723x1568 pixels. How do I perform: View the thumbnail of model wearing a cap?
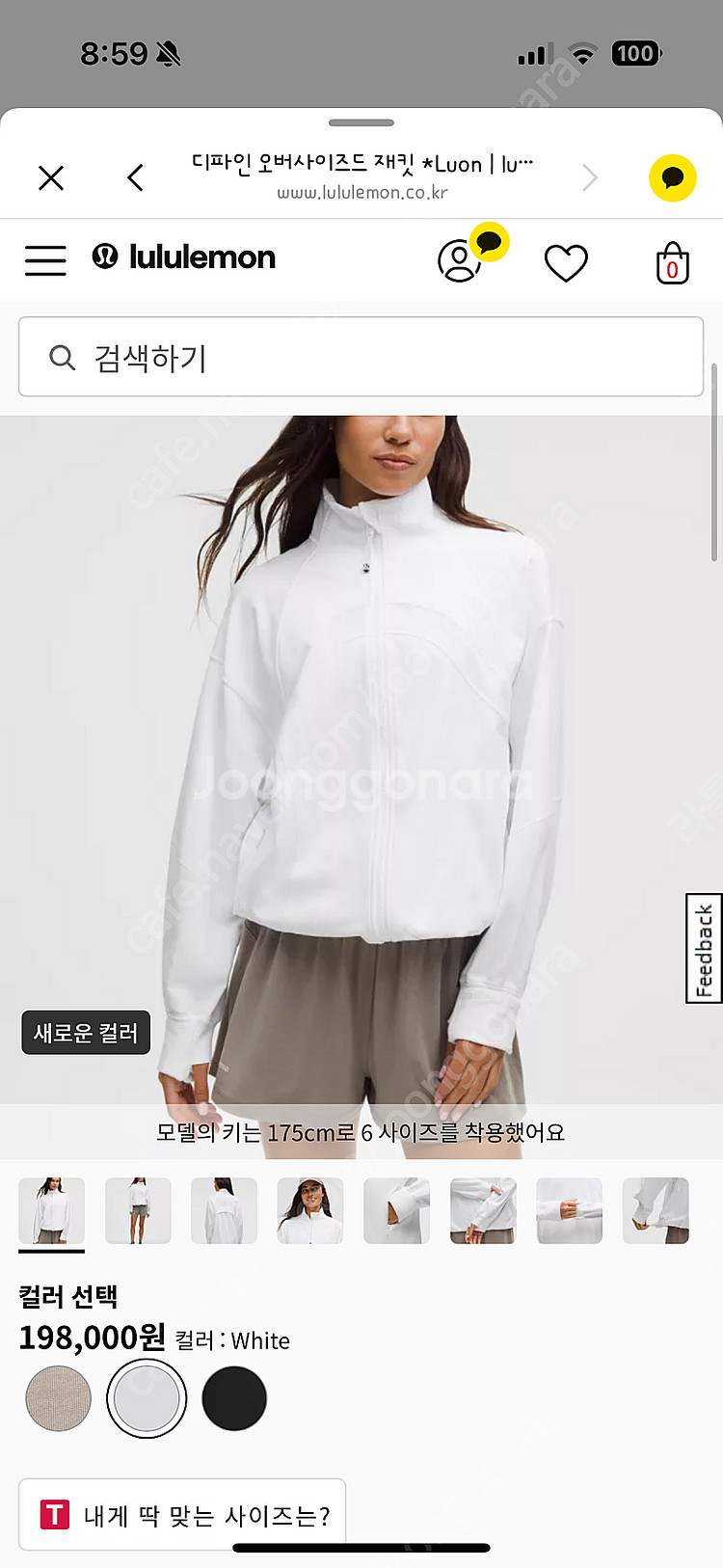tap(310, 1210)
